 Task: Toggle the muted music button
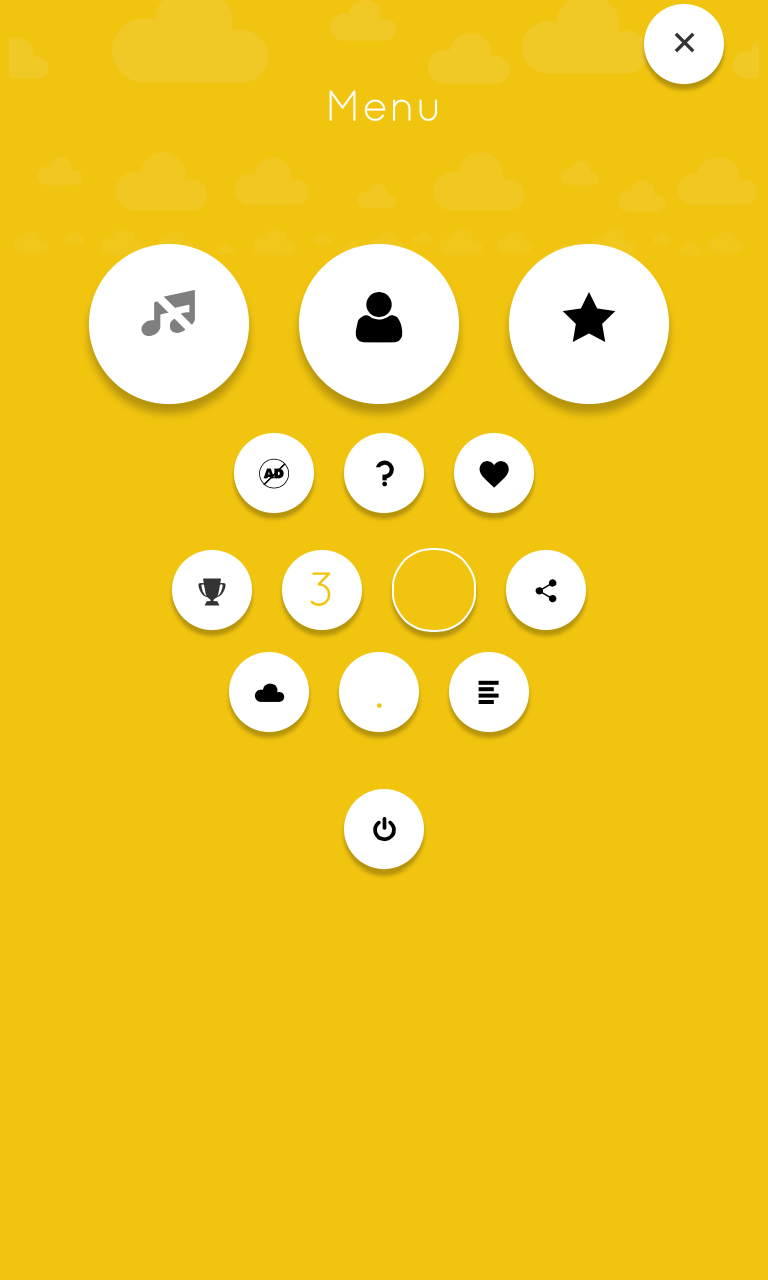click(x=169, y=324)
